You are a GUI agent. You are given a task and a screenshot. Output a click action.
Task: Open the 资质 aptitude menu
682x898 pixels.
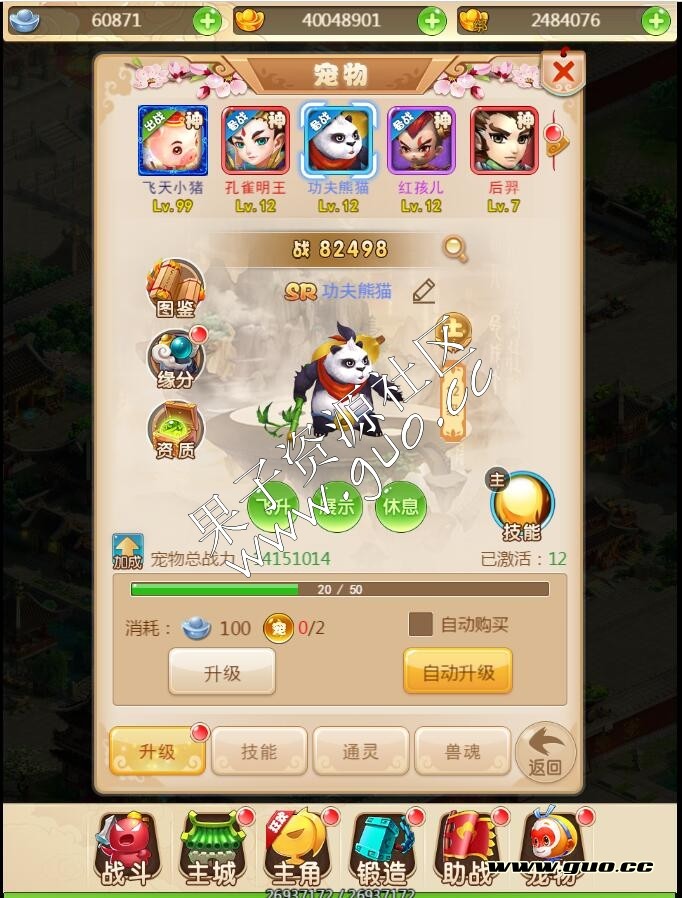[x=175, y=431]
